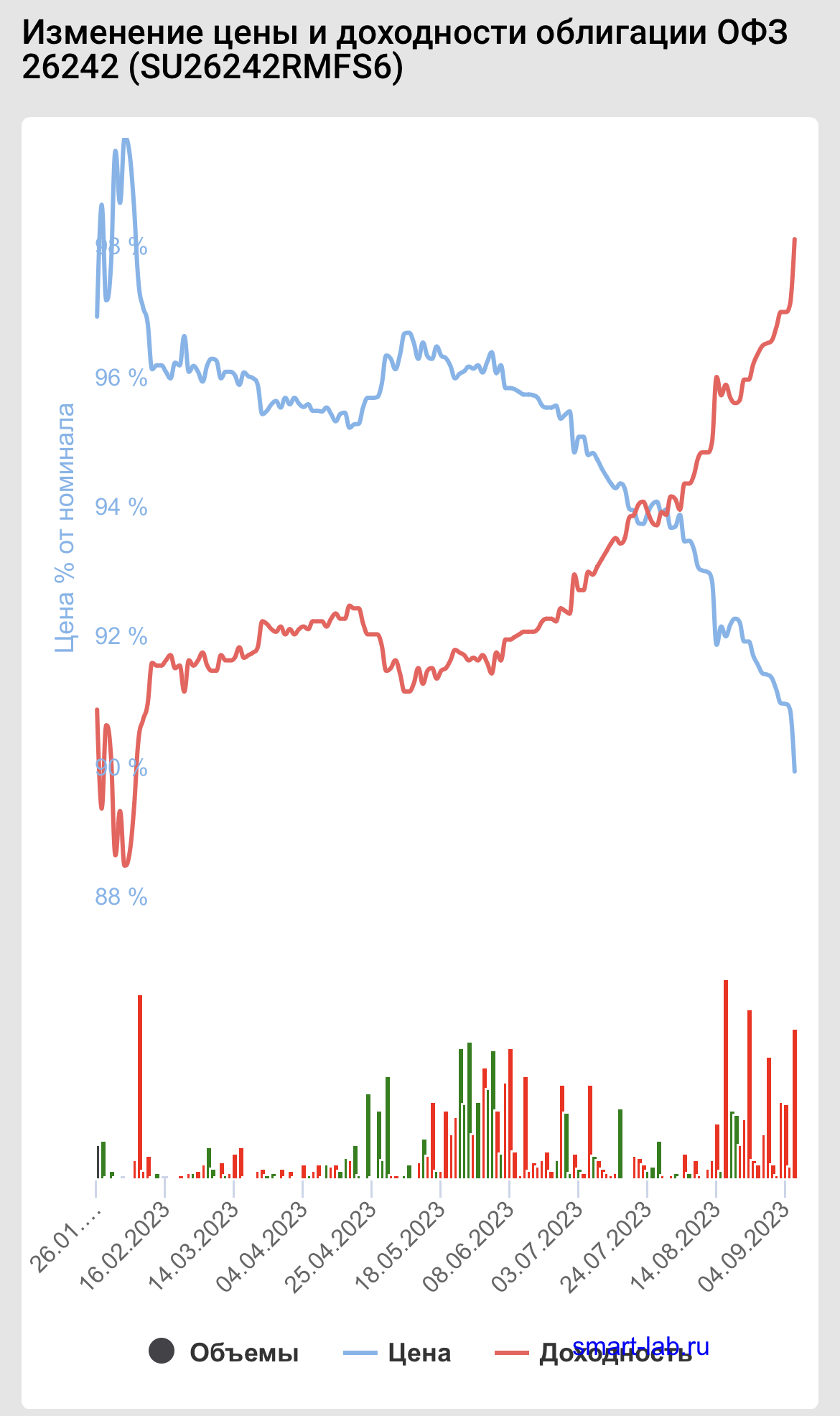Toggle the Доходность series in the legend
Screen dimensions: 840x1416
click(594, 1354)
